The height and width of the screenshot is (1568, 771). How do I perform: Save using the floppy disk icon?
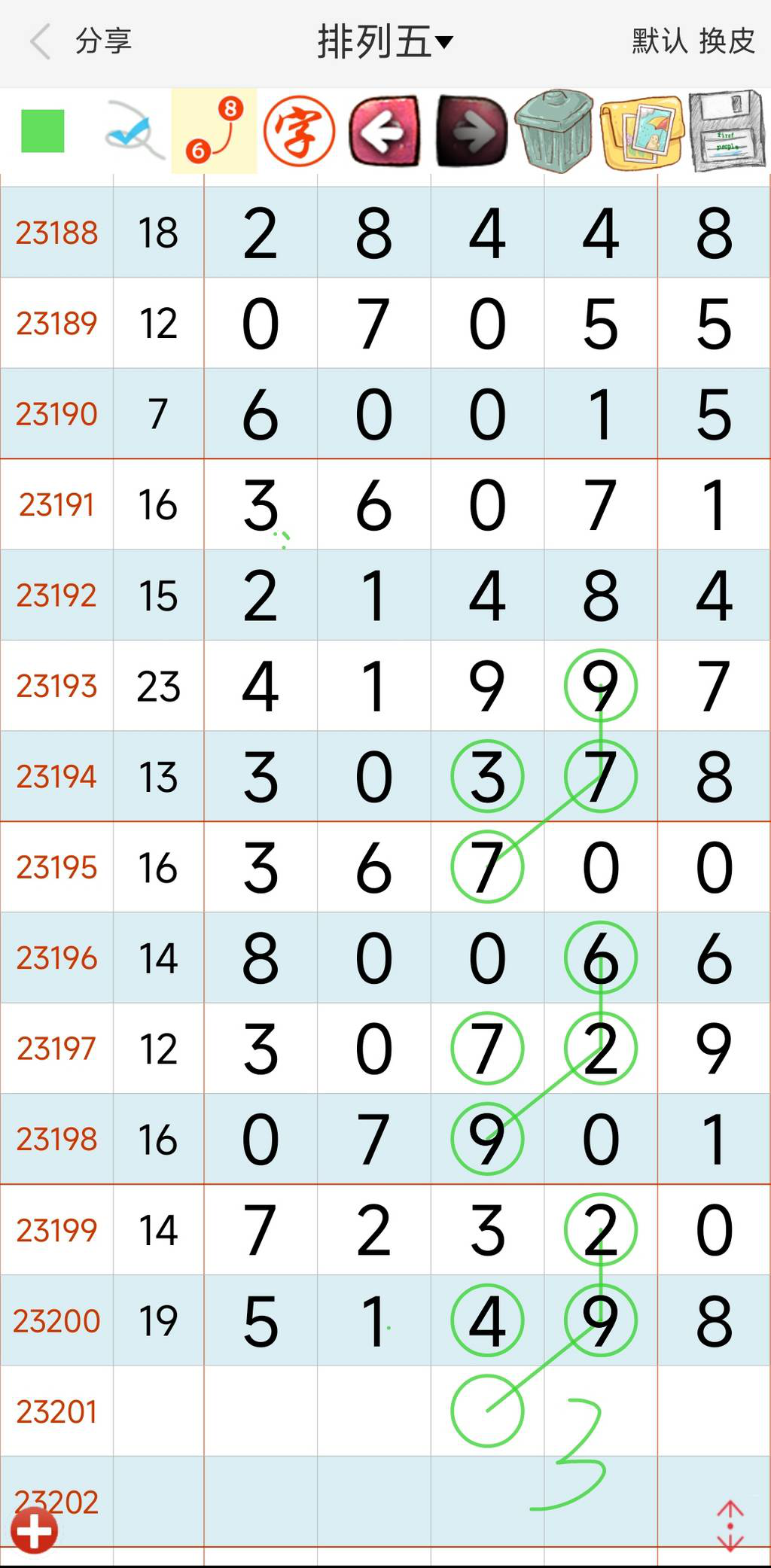point(727,131)
